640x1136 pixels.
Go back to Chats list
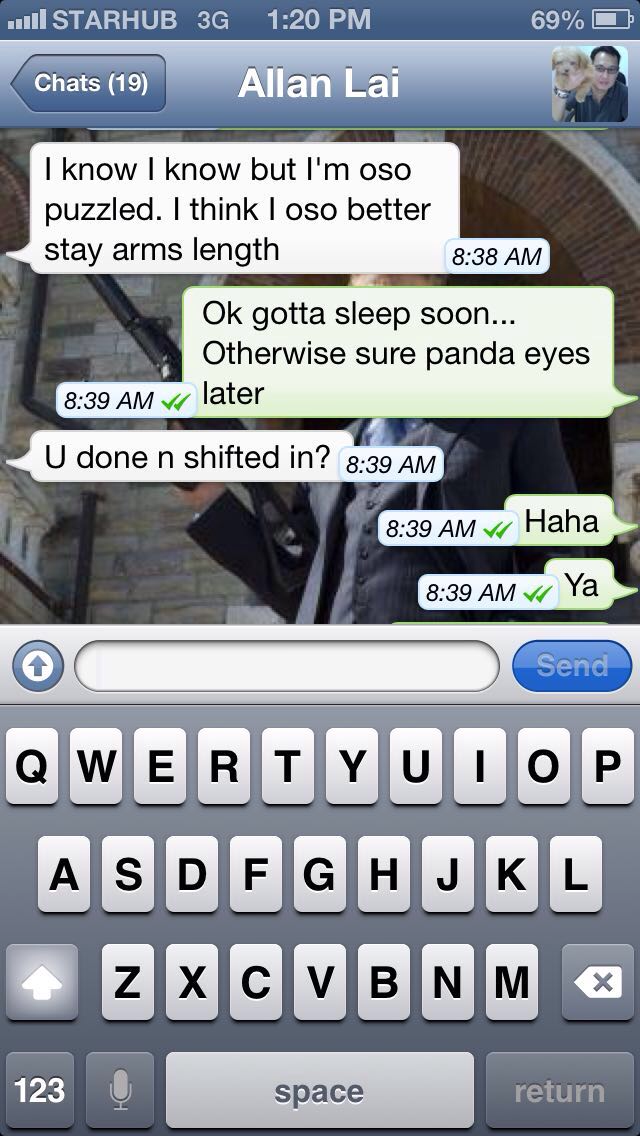tap(88, 83)
